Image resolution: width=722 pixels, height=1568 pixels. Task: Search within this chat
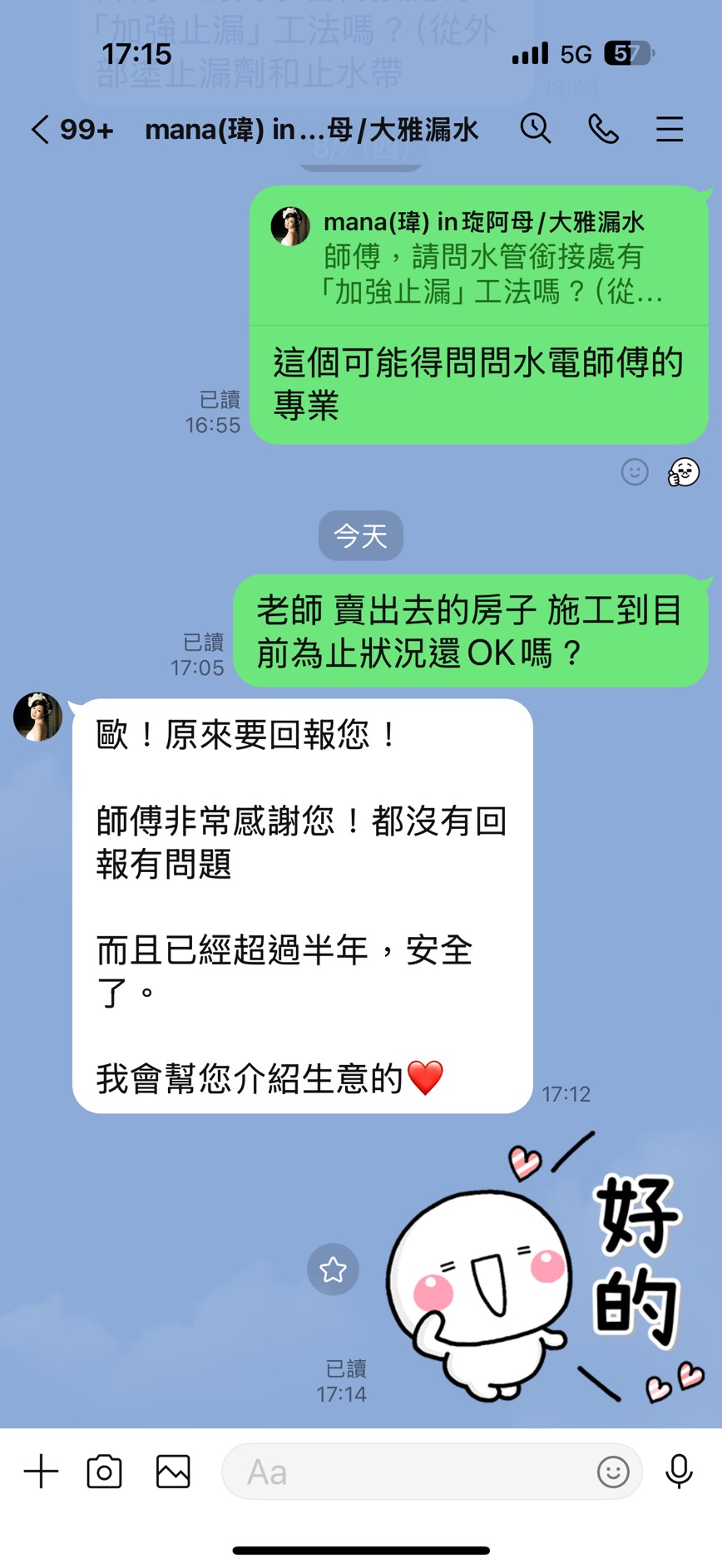[536, 129]
